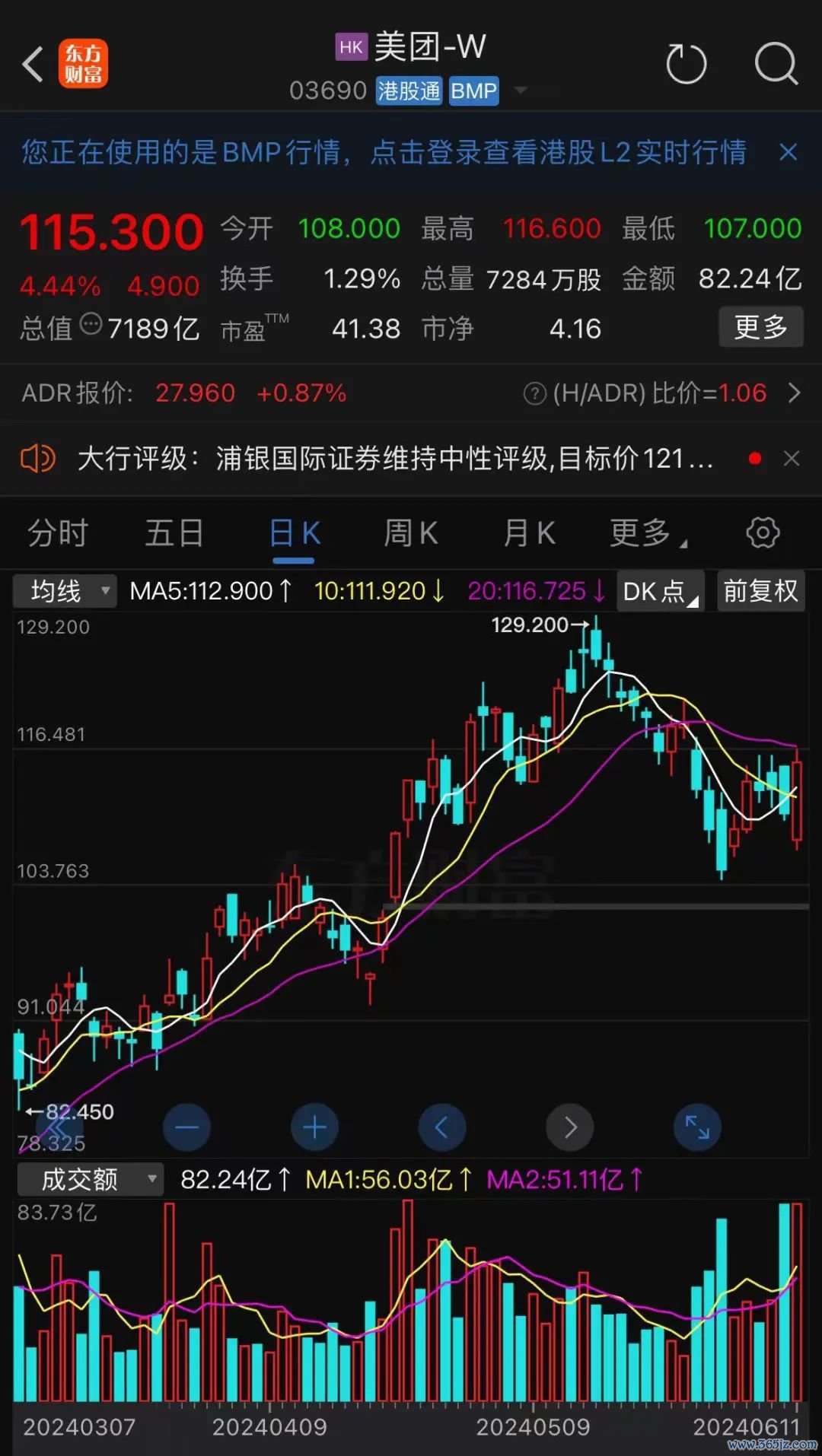Dismiss the BMP quote login banner

[789, 152]
